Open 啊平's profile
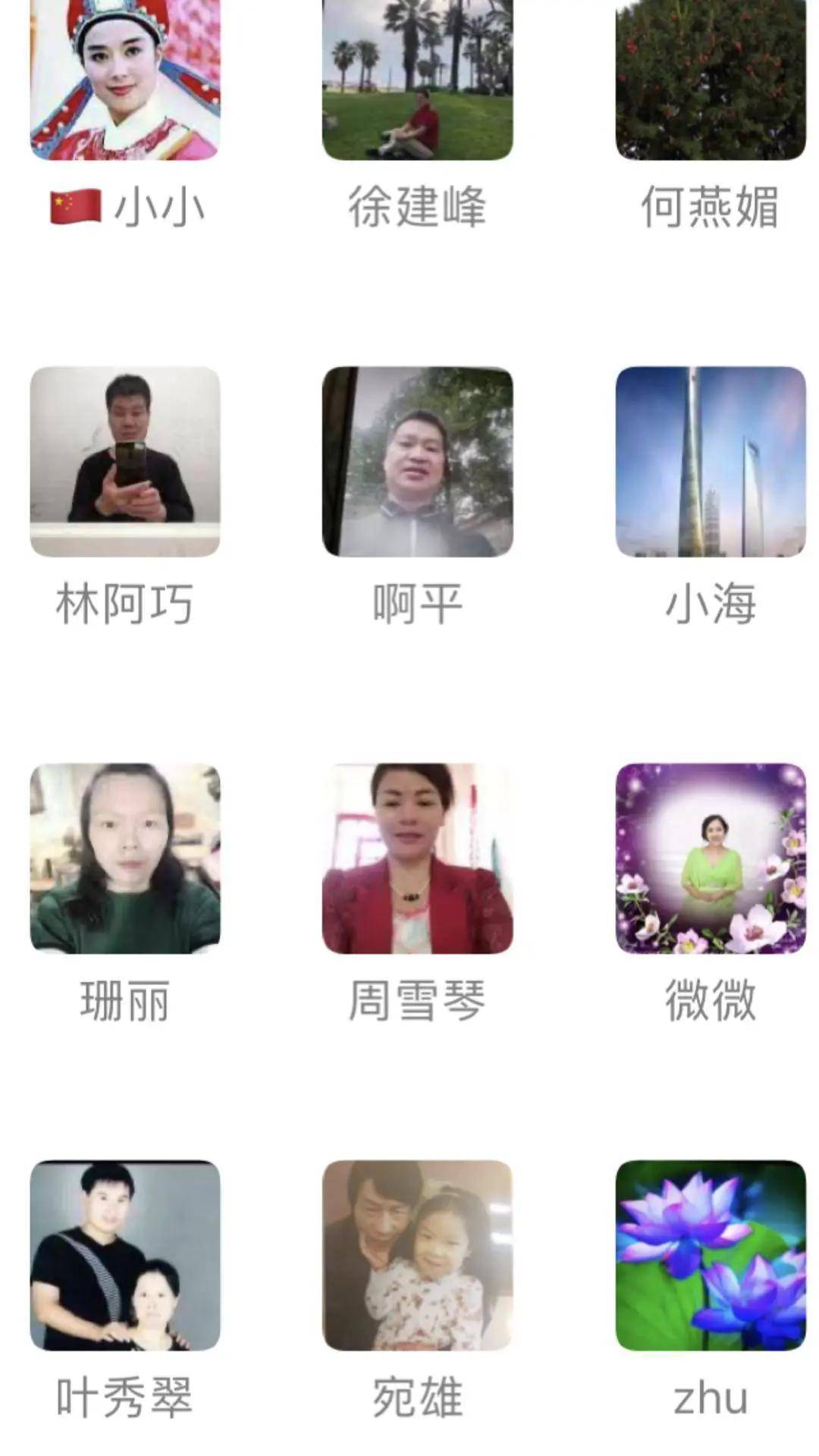Viewport: 819px width, 1456px height. [x=417, y=461]
